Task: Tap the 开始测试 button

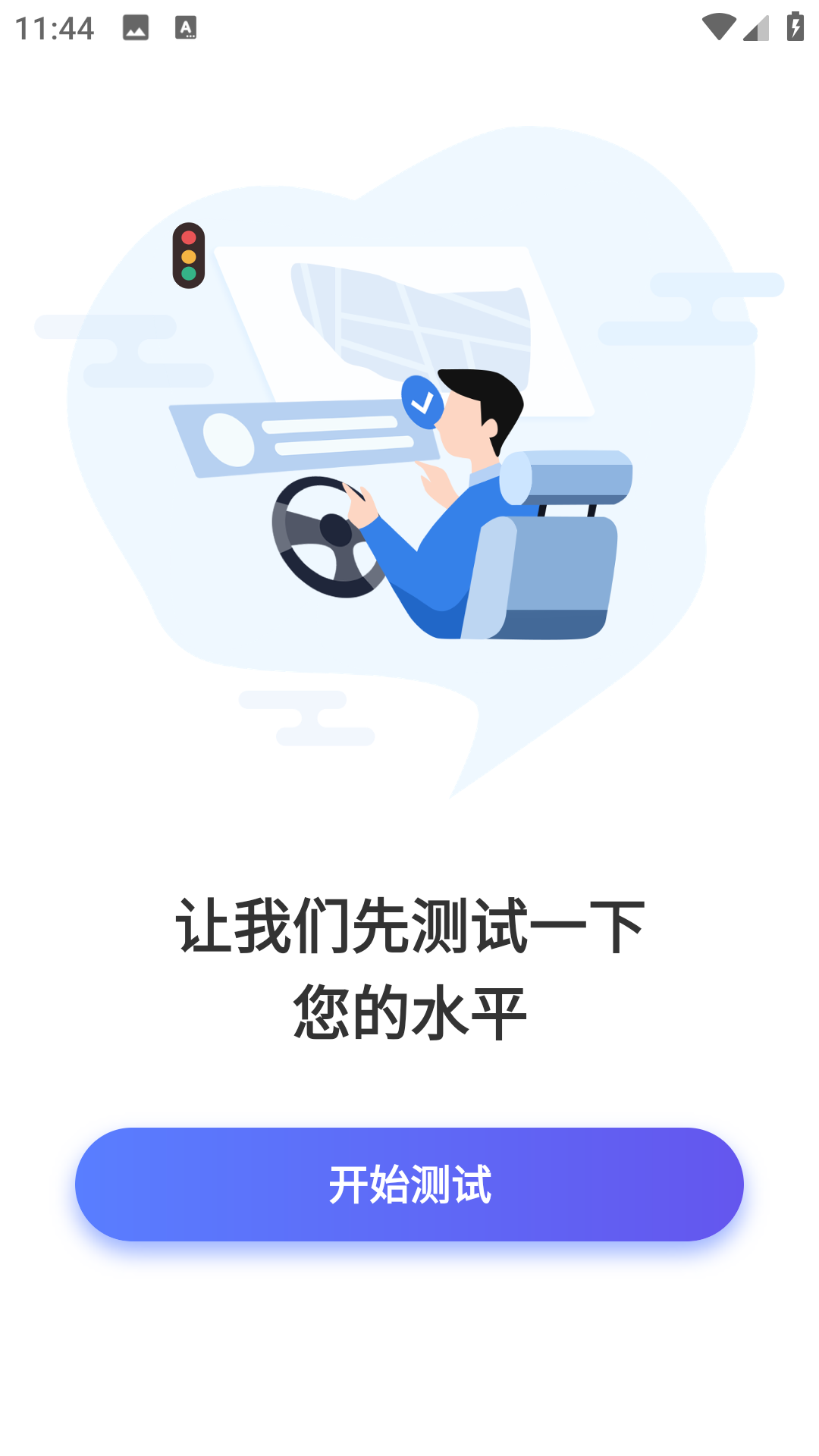Action: point(409,1184)
